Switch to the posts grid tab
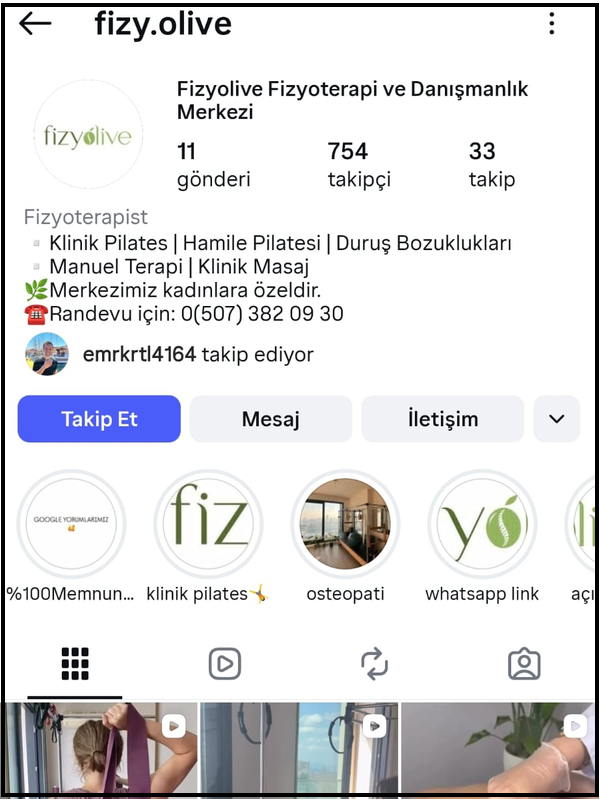The width and height of the screenshot is (600, 800). click(75, 664)
